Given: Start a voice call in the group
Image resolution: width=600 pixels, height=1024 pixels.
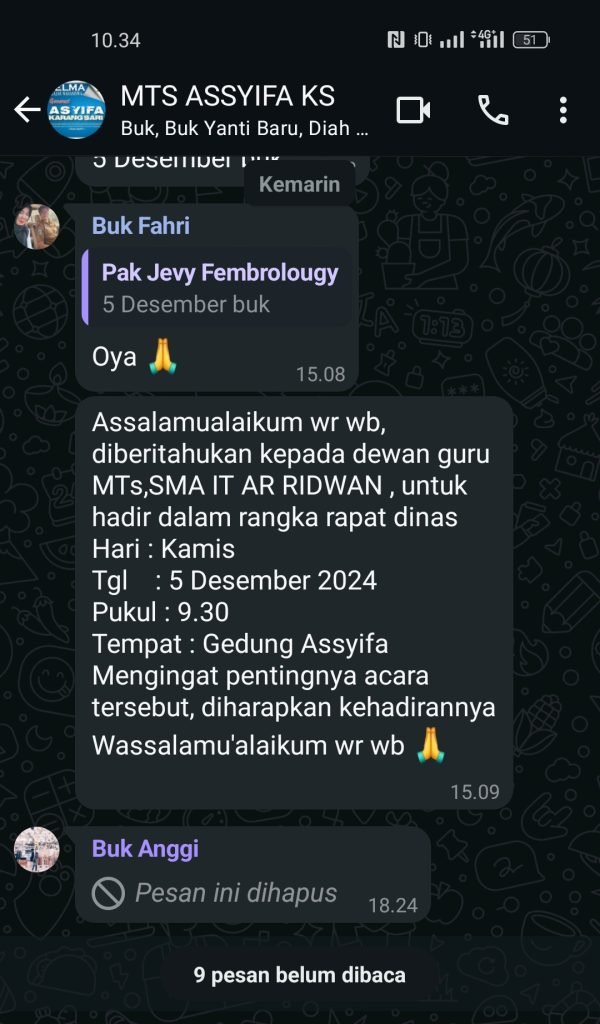Looking at the screenshot, I should point(492,110).
